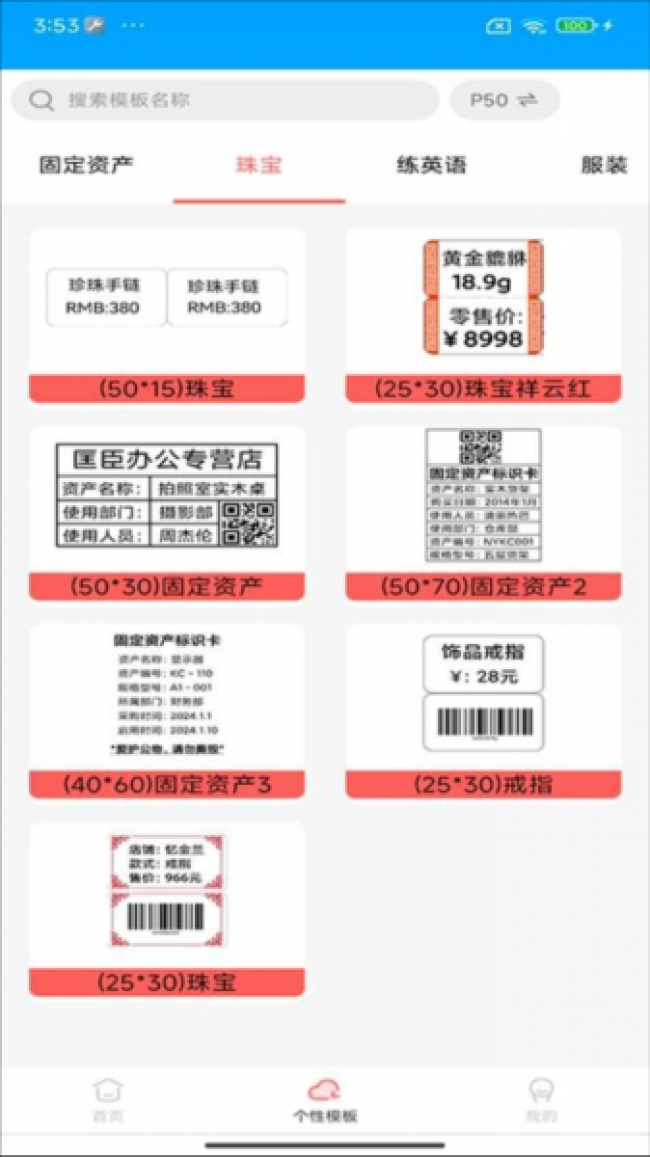Tap the 个性模板 bottom tab
The width and height of the screenshot is (650, 1157).
click(325, 1100)
